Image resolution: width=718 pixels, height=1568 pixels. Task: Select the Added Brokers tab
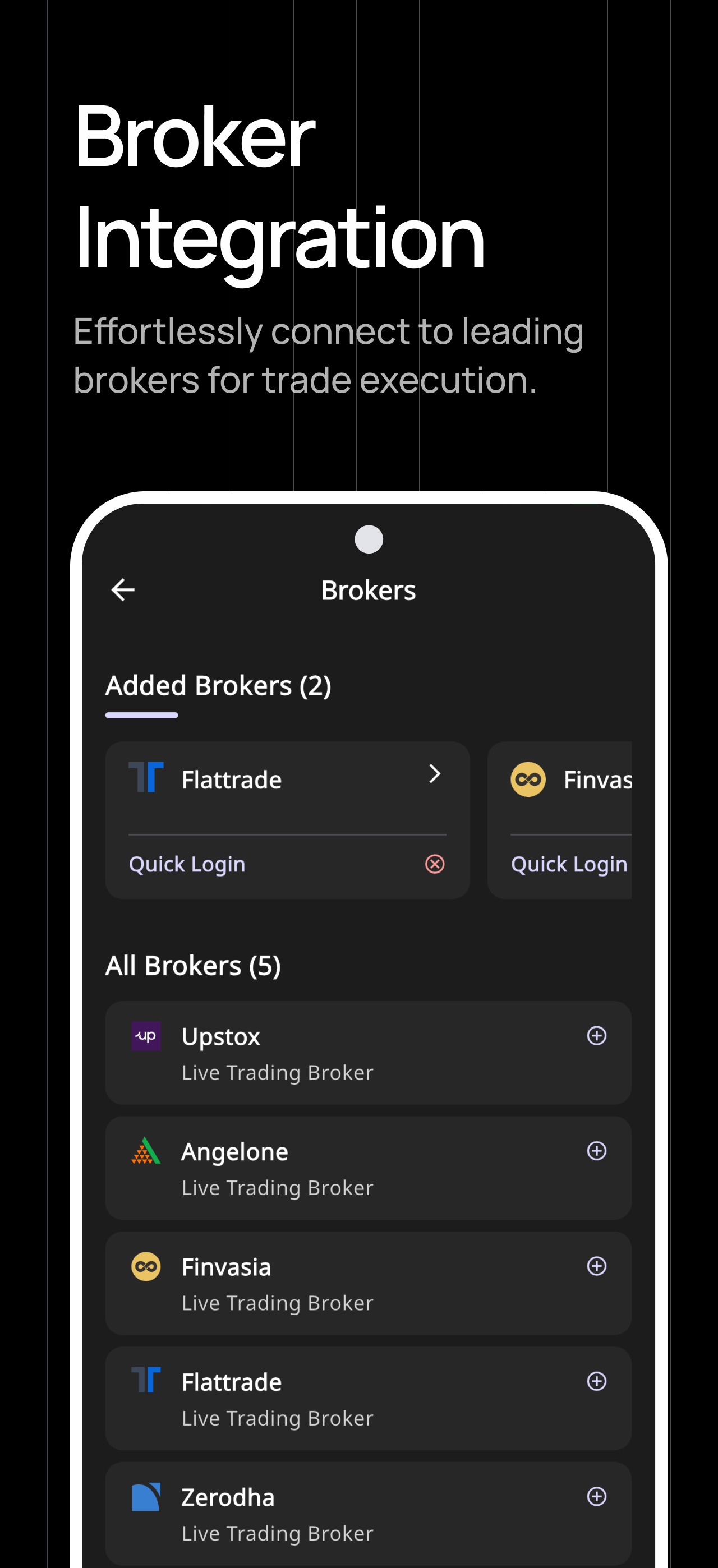pos(219,685)
